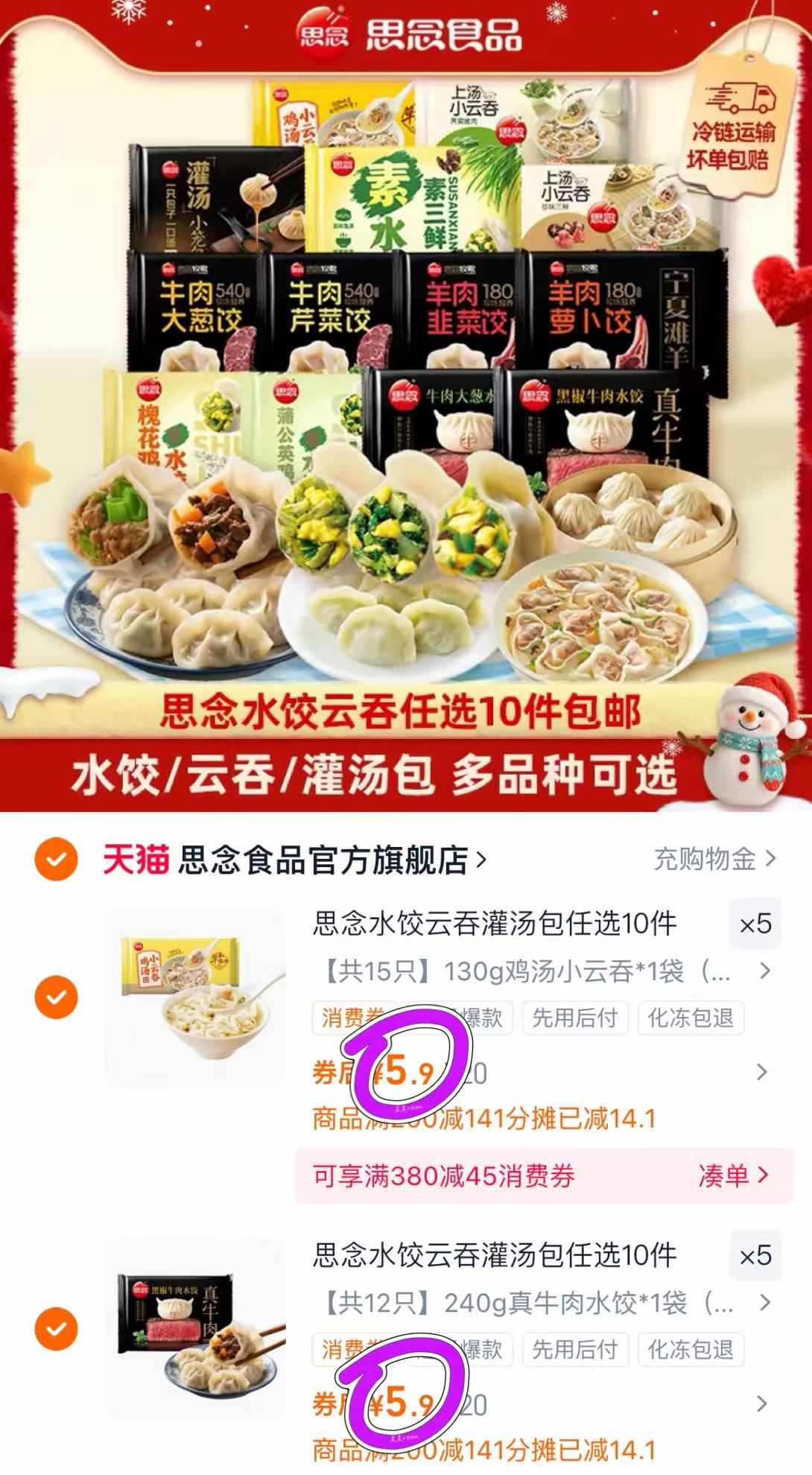Open the price detail chevron beside 券后 price

tap(760, 1070)
